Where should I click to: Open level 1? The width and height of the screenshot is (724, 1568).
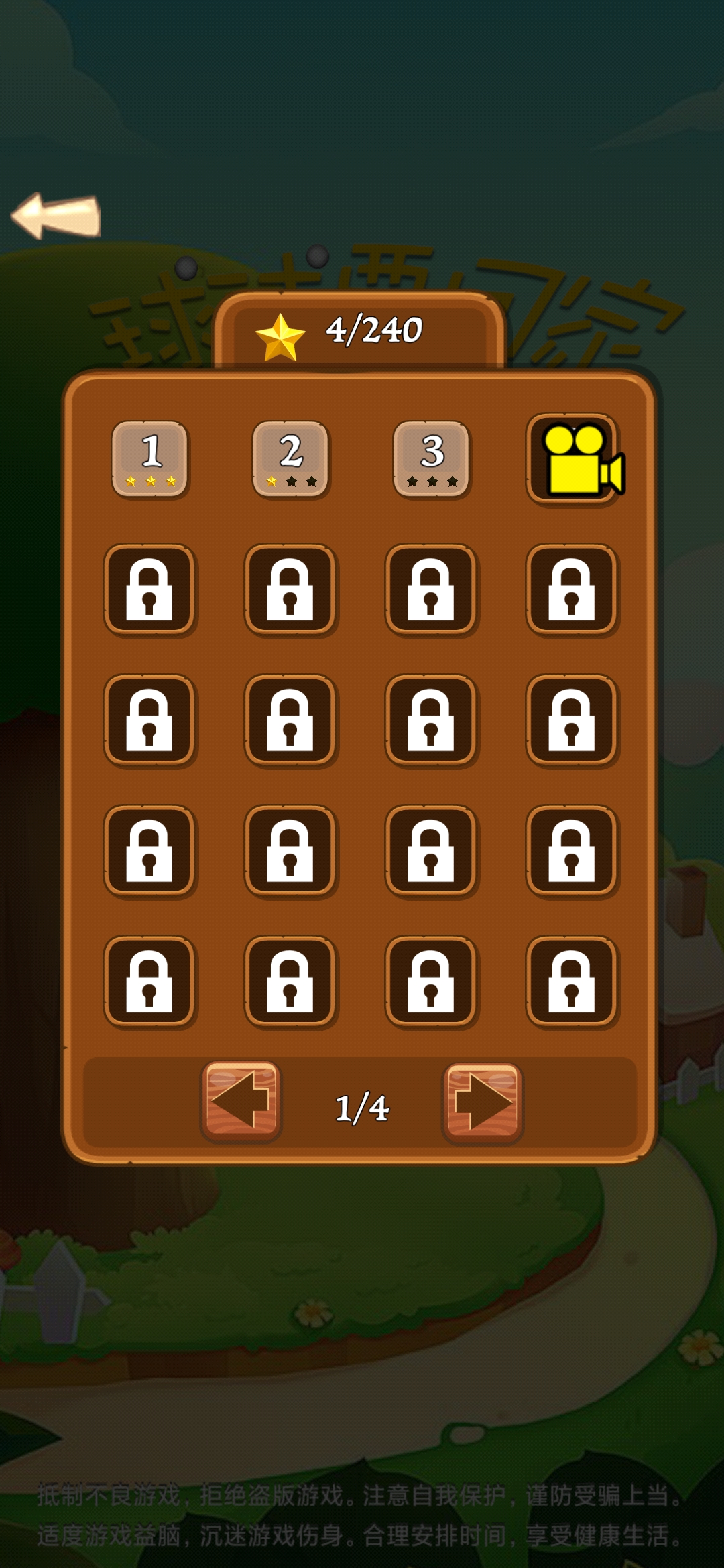click(x=150, y=459)
